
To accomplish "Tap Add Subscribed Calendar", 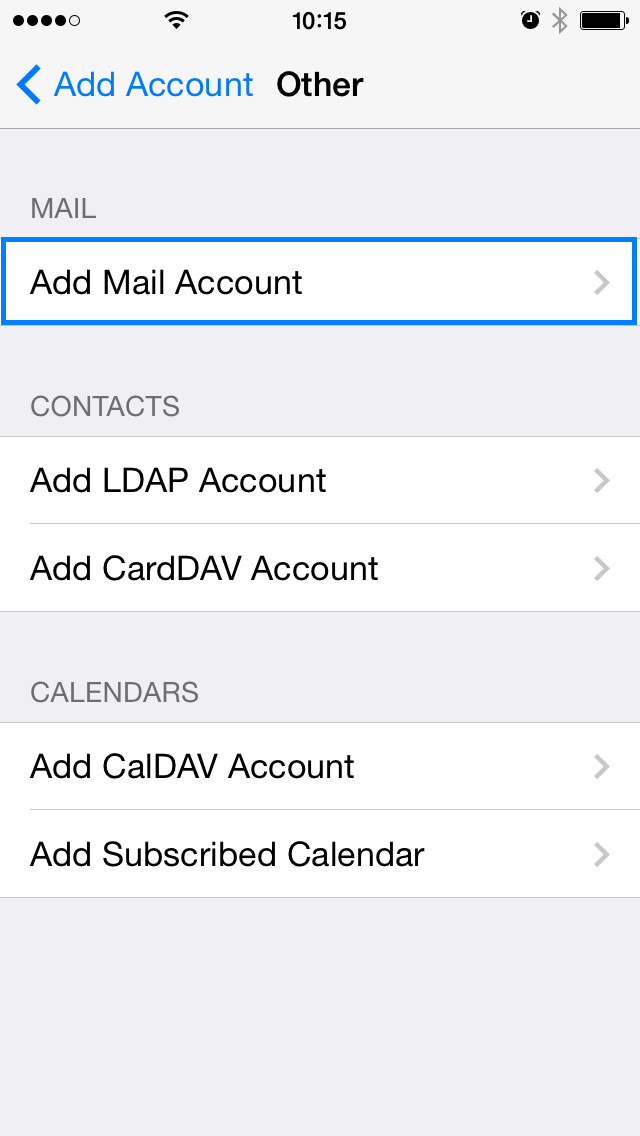I will 320,854.
